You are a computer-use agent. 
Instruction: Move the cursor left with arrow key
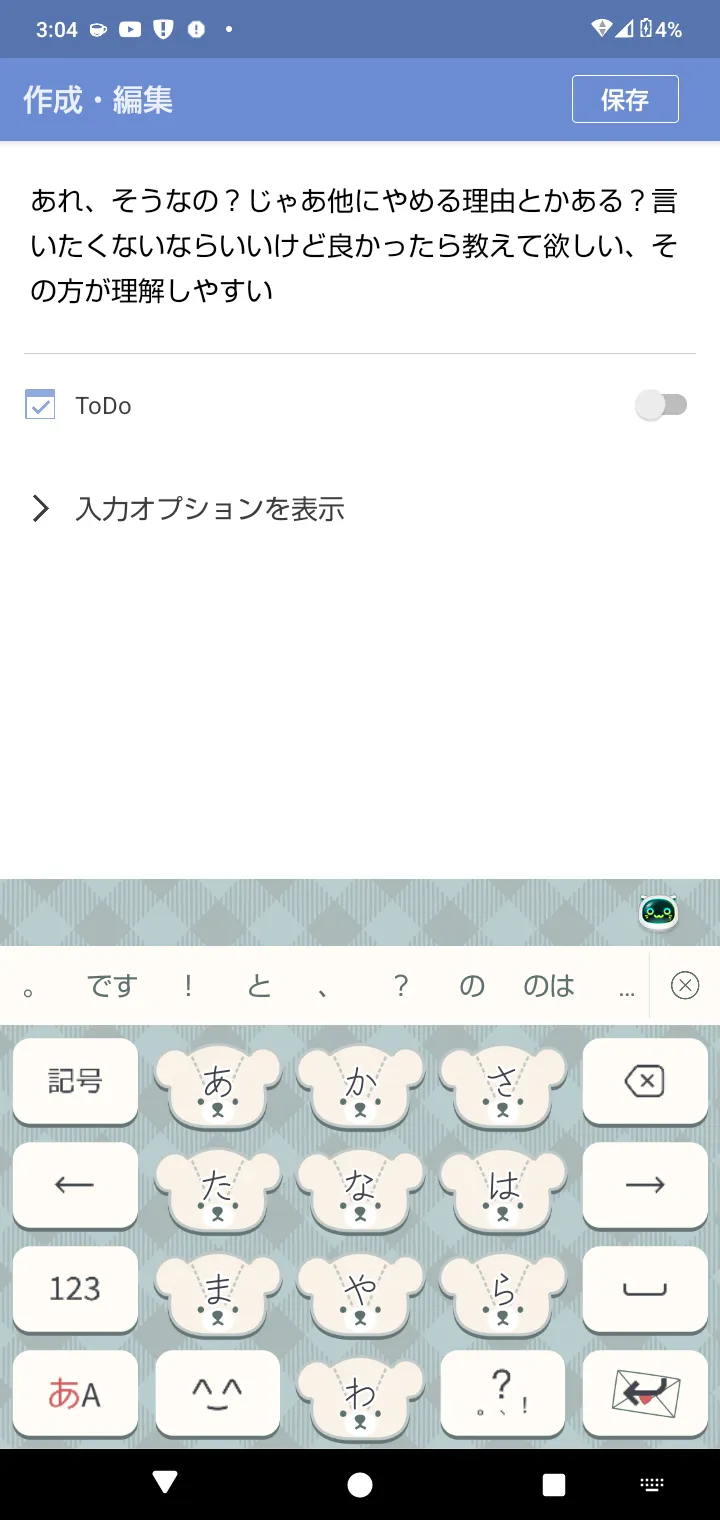tap(75, 1186)
